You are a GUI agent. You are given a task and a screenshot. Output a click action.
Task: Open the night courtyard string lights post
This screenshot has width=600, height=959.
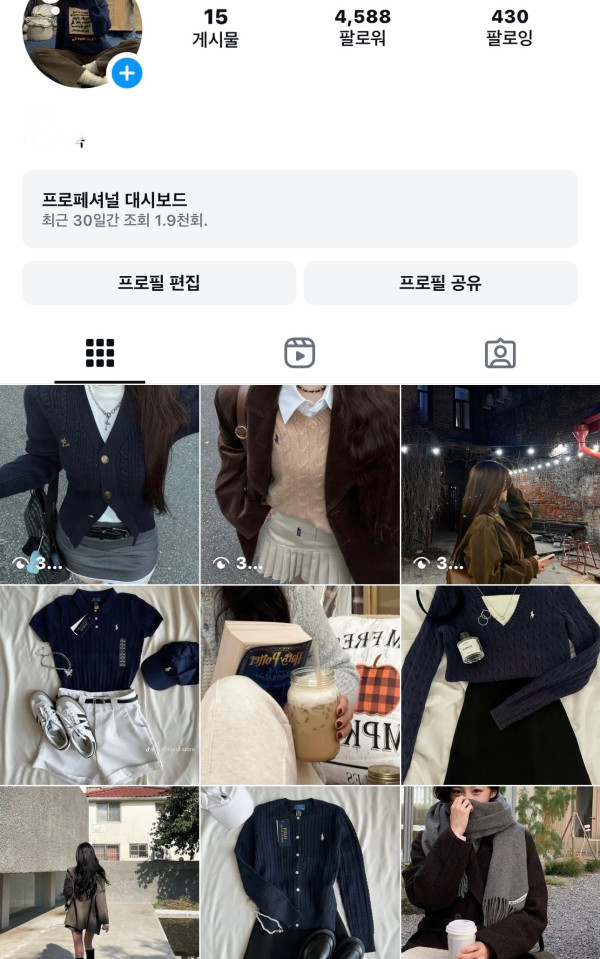pyautogui.click(x=501, y=484)
